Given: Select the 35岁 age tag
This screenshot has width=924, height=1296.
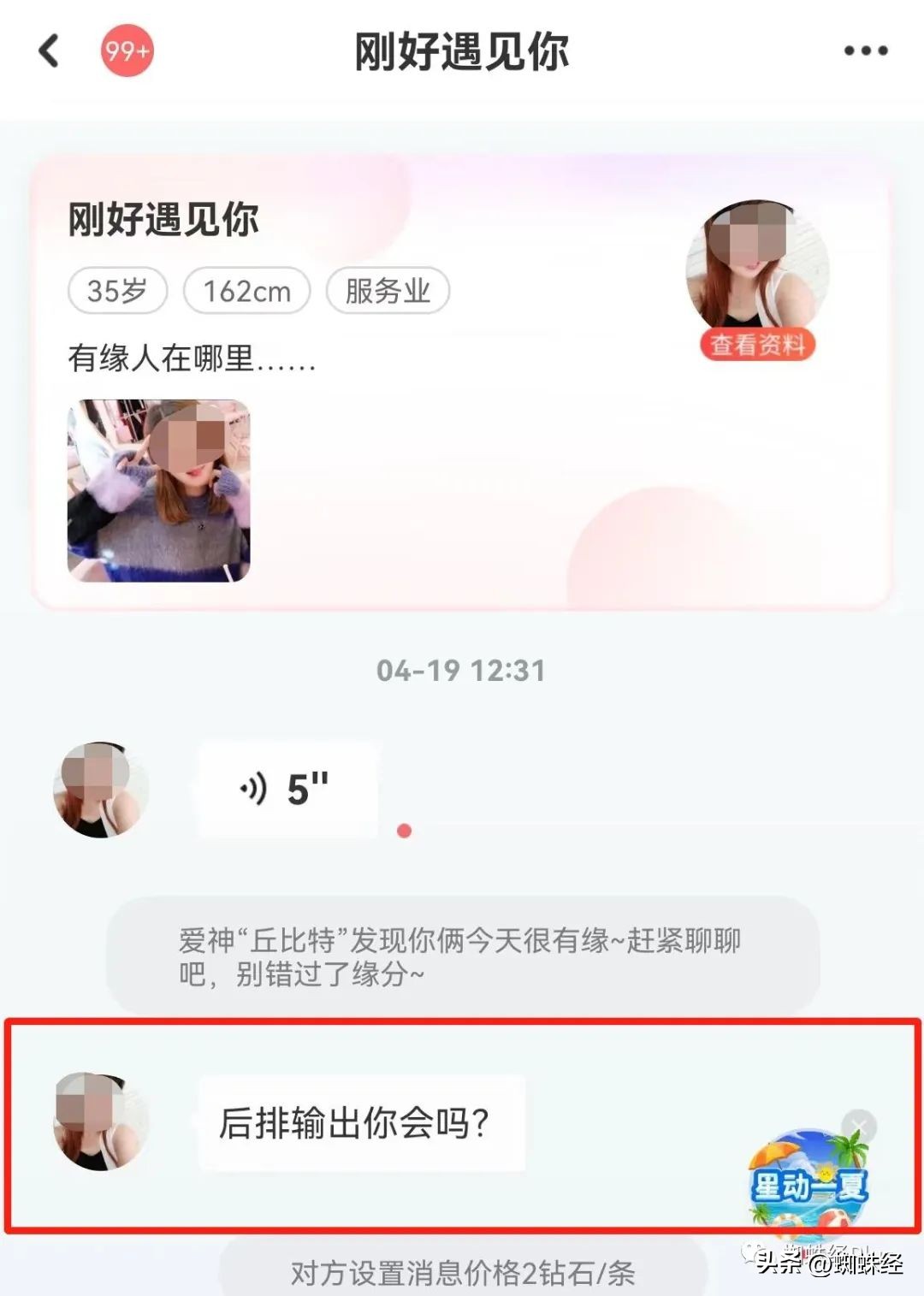Looking at the screenshot, I should point(117,291).
